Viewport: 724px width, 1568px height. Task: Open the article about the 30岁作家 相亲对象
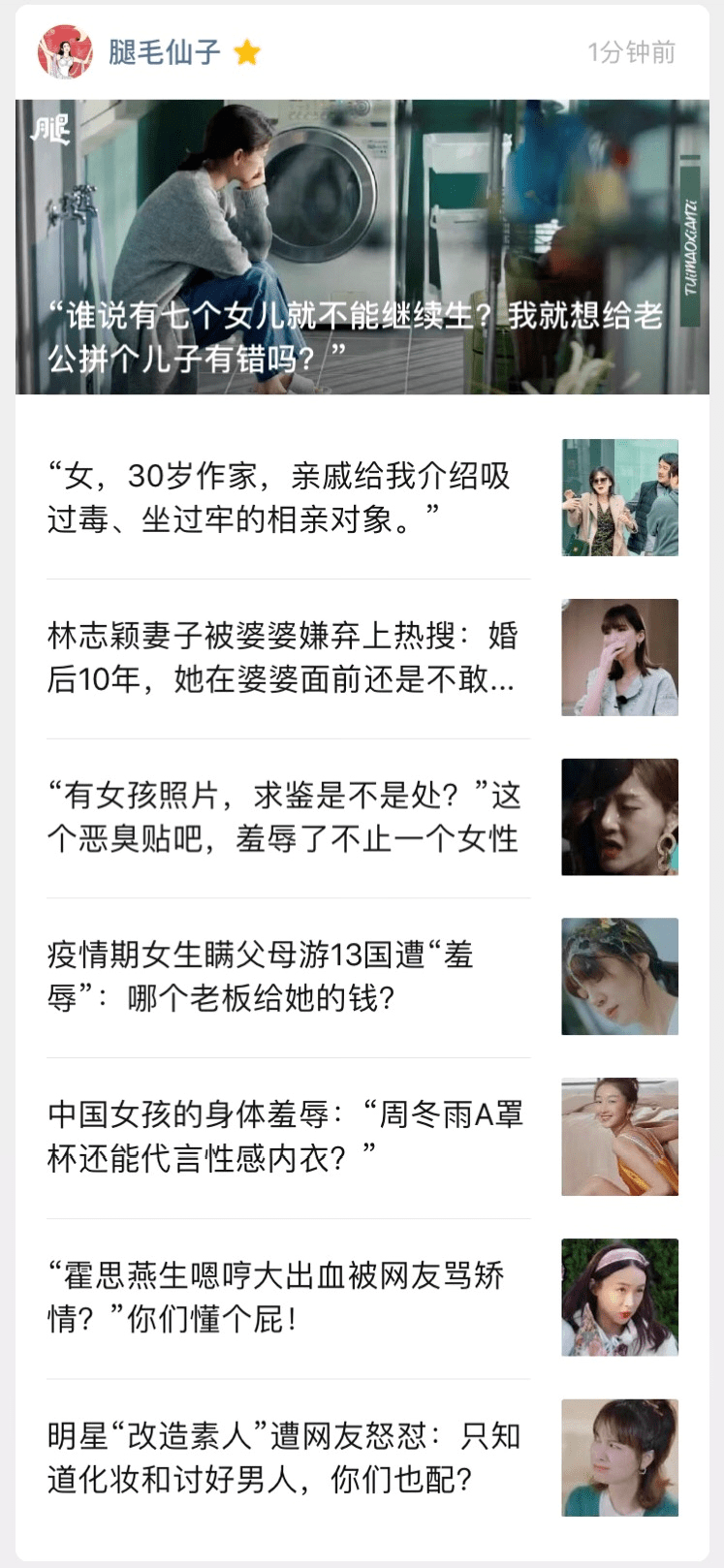click(362, 498)
